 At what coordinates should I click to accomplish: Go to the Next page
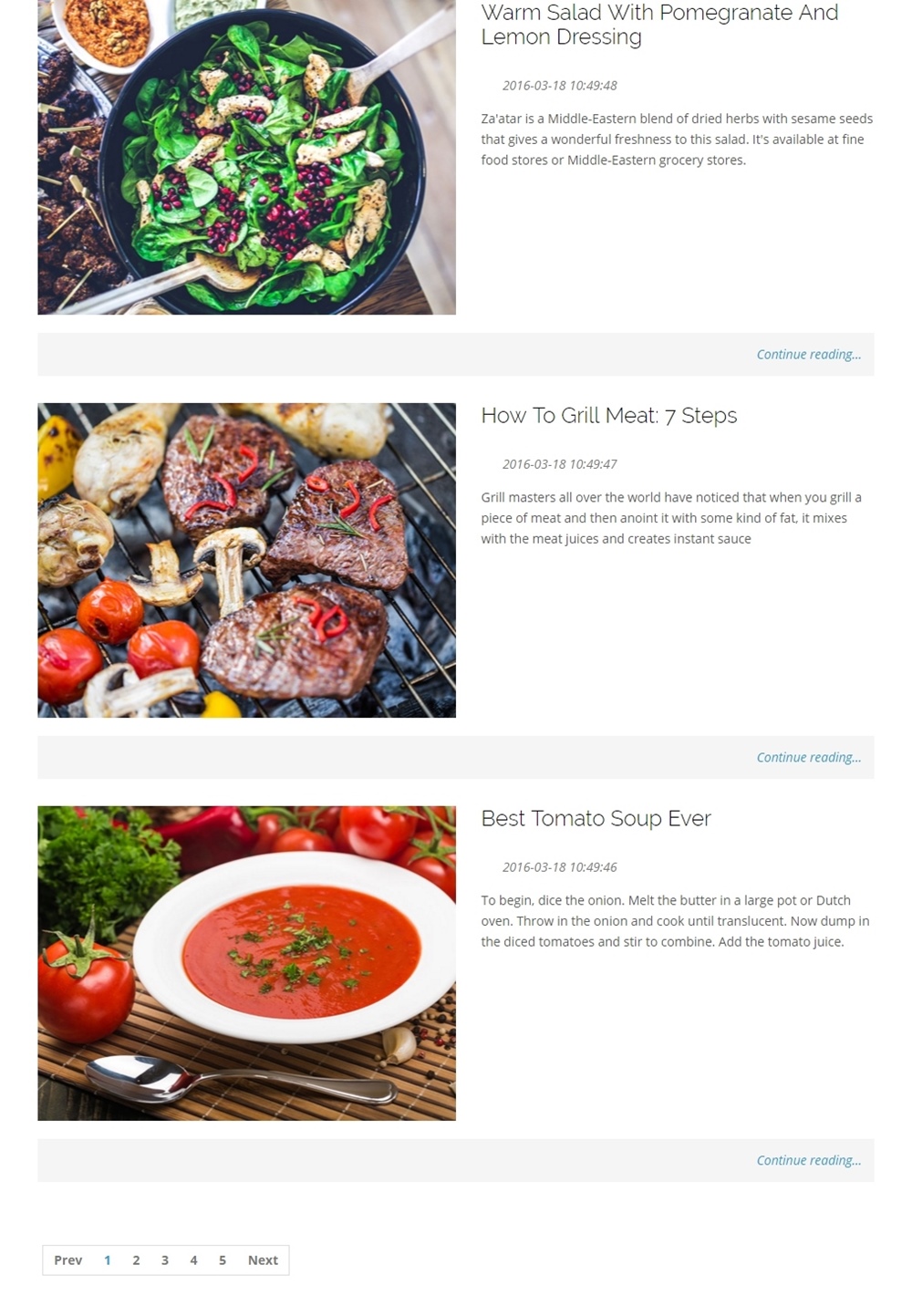pos(263,1260)
